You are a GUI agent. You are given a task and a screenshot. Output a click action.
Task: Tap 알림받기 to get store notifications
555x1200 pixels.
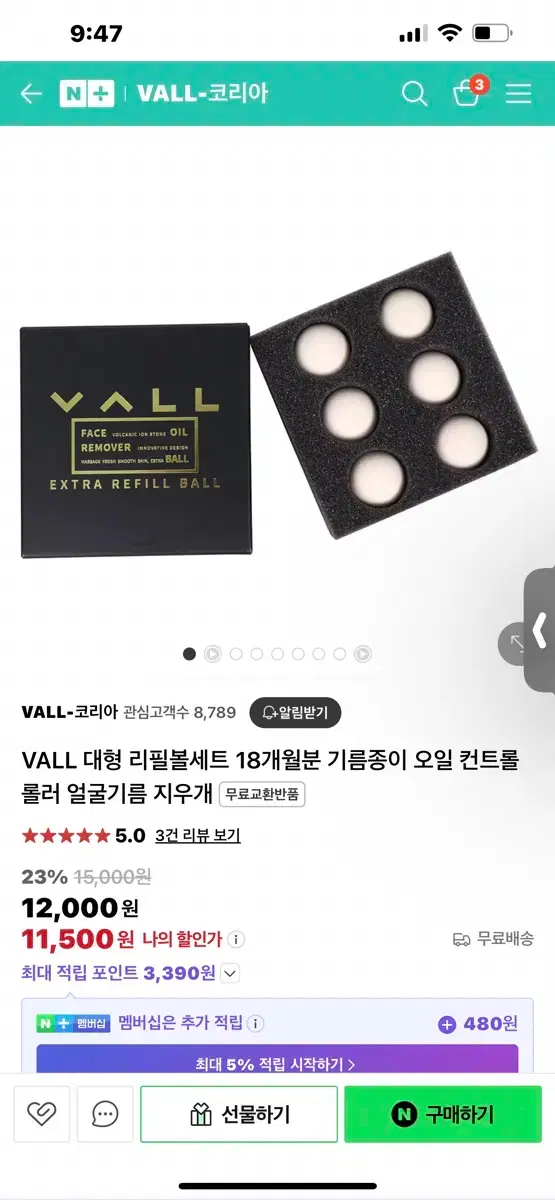coord(295,712)
